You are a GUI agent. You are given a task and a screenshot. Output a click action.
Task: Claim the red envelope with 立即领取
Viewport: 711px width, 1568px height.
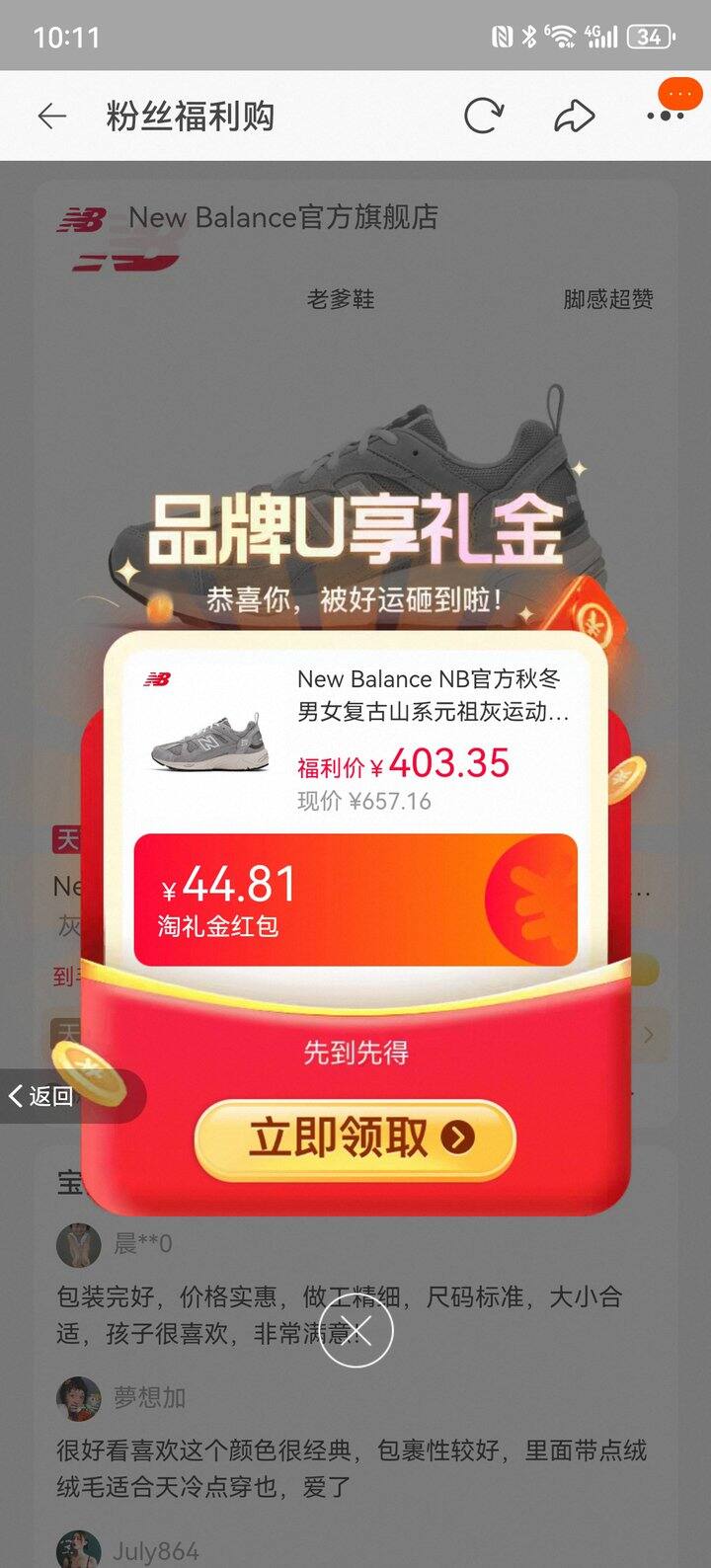pos(355,1138)
